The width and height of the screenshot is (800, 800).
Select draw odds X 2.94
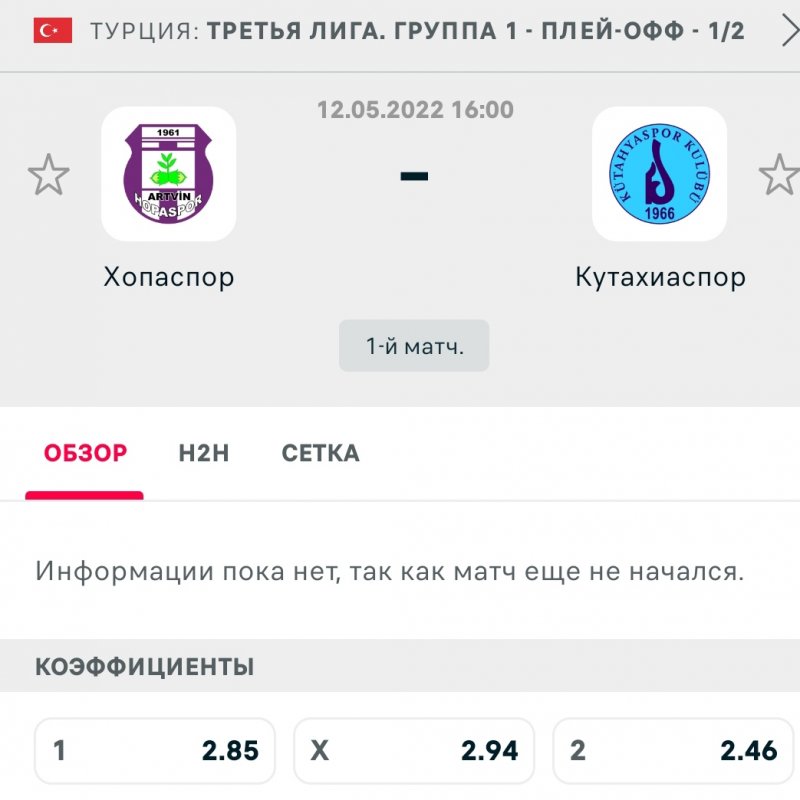point(414,750)
